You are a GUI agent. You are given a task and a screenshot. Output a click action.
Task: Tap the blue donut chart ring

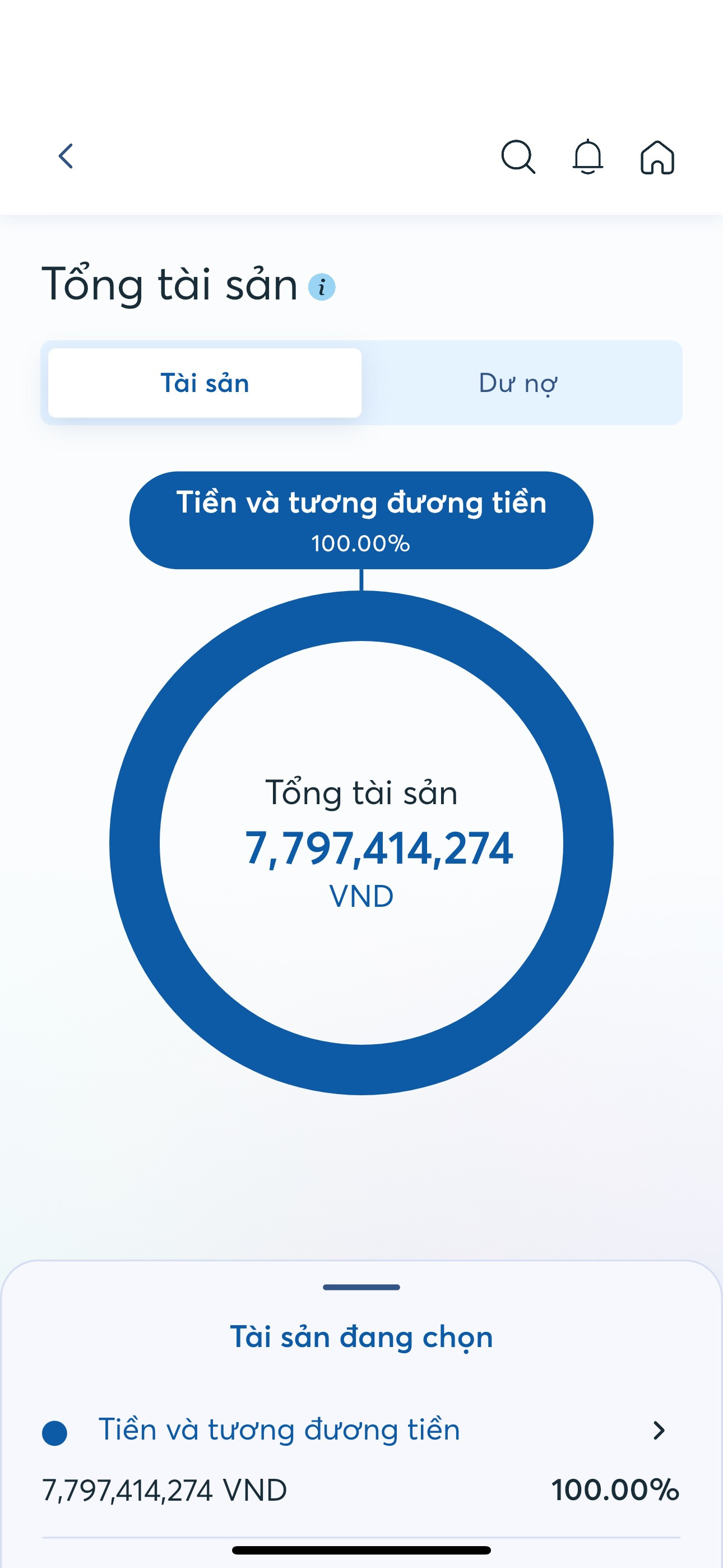(135, 843)
